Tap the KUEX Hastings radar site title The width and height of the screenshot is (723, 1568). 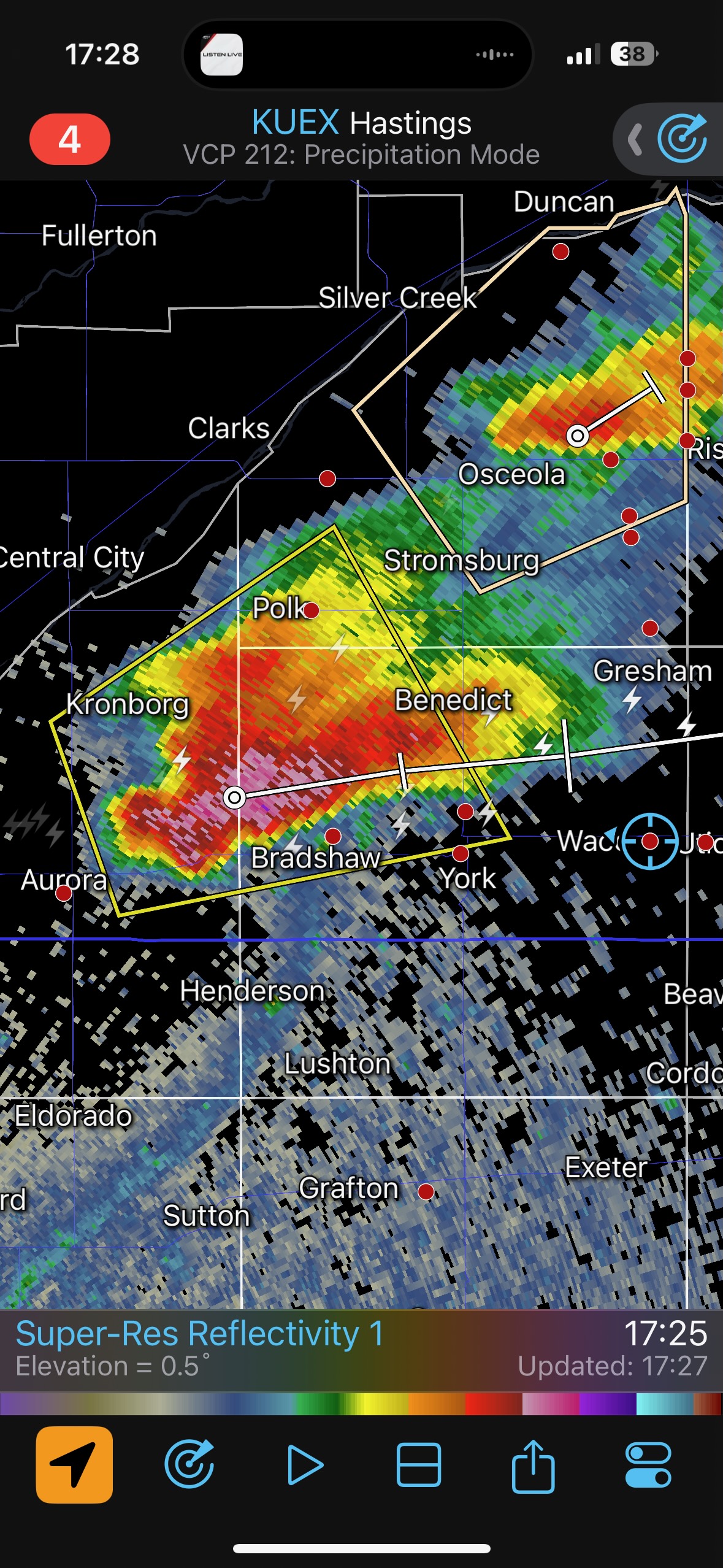361,123
